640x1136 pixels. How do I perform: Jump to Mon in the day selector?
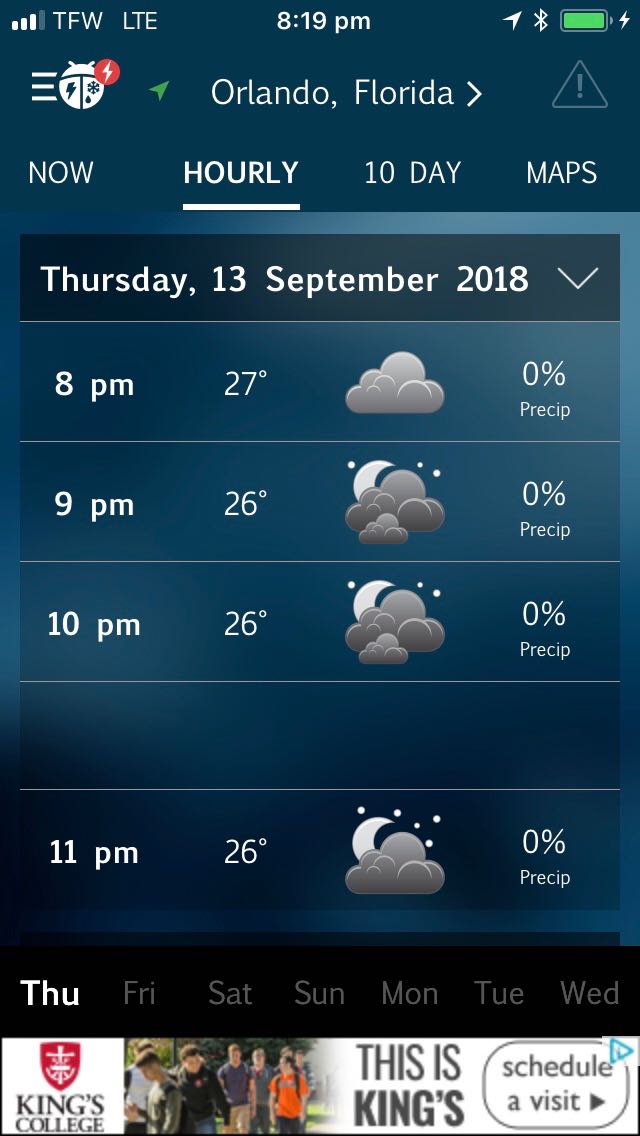pyautogui.click(x=410, y=993)
